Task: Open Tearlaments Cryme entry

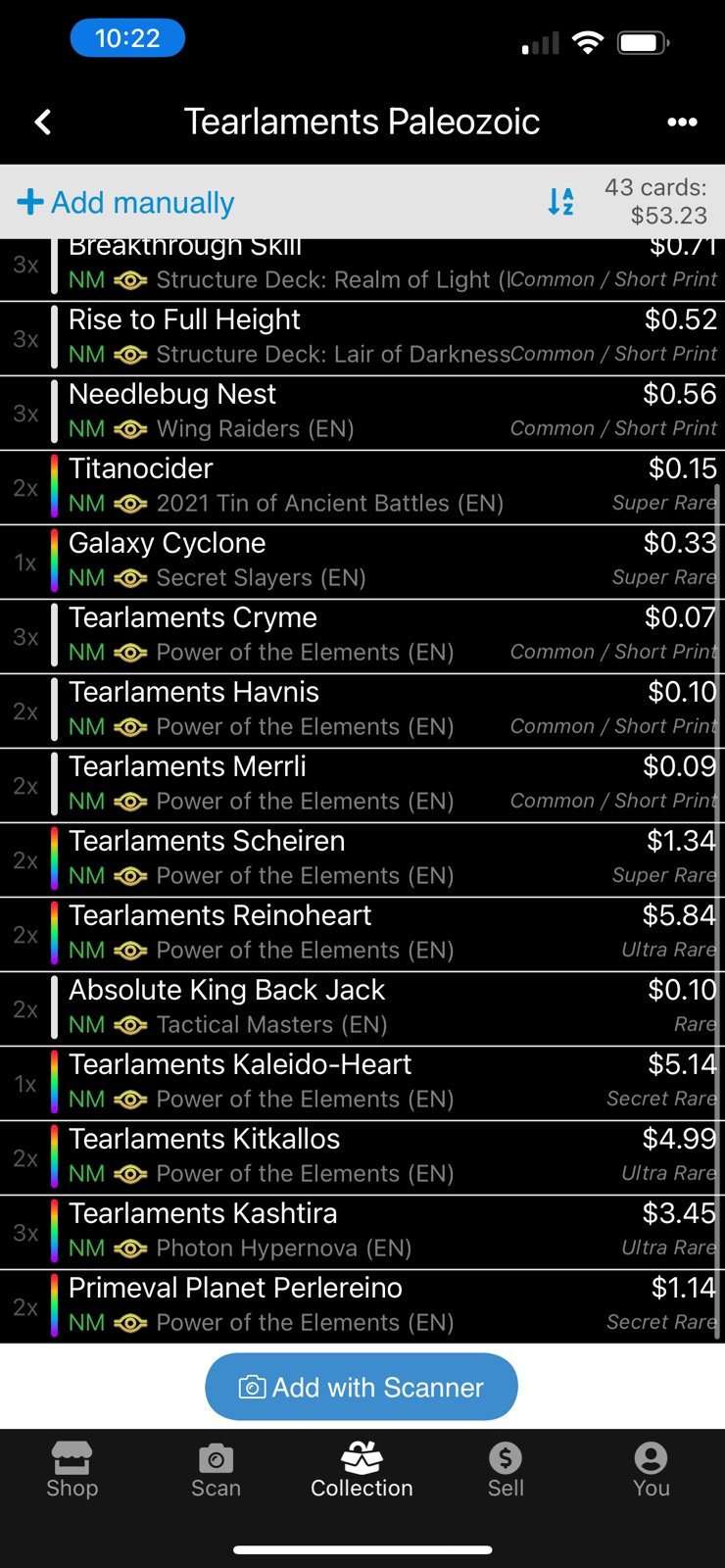Action: tap(362, 636)
